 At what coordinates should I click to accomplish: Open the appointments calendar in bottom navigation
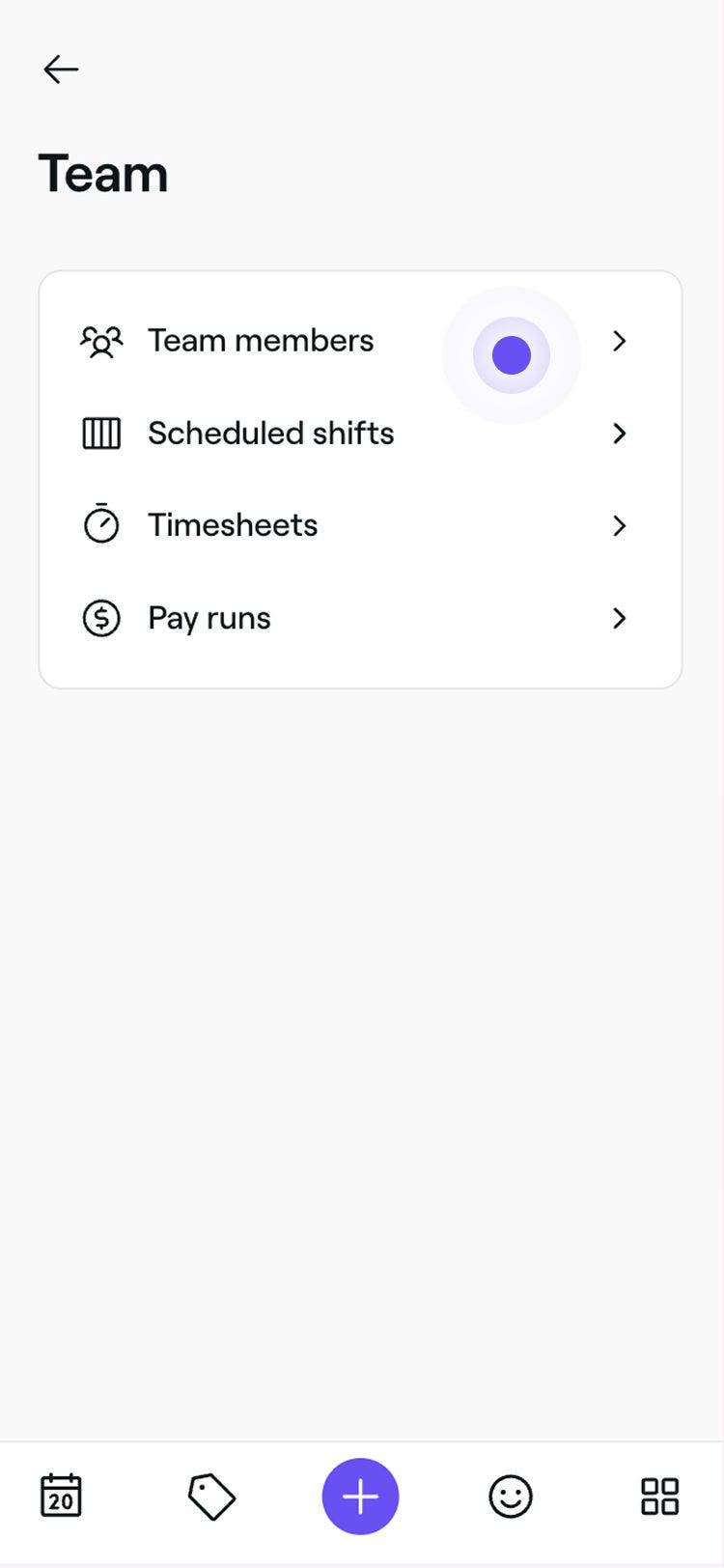61,1496
